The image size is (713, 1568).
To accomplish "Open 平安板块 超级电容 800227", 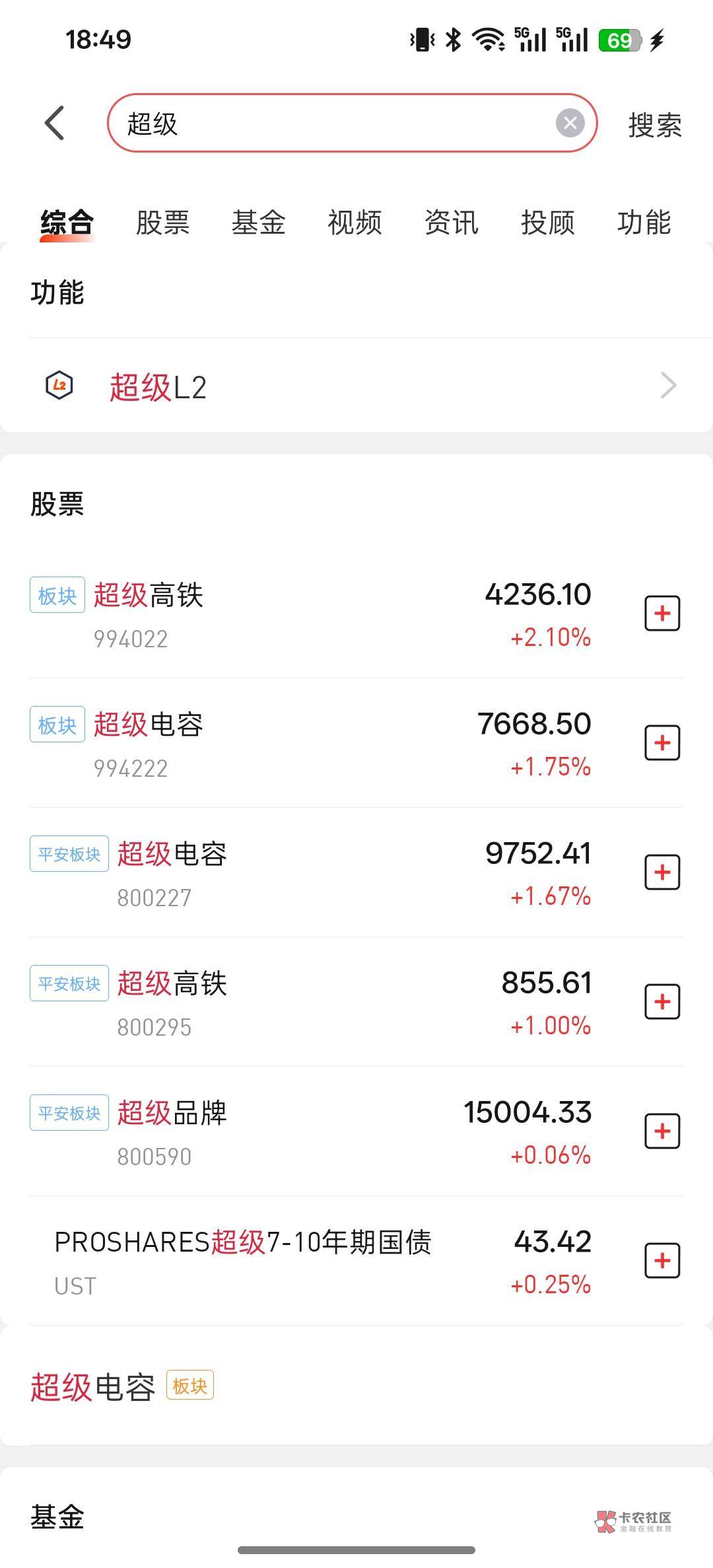I will [264, 873].
